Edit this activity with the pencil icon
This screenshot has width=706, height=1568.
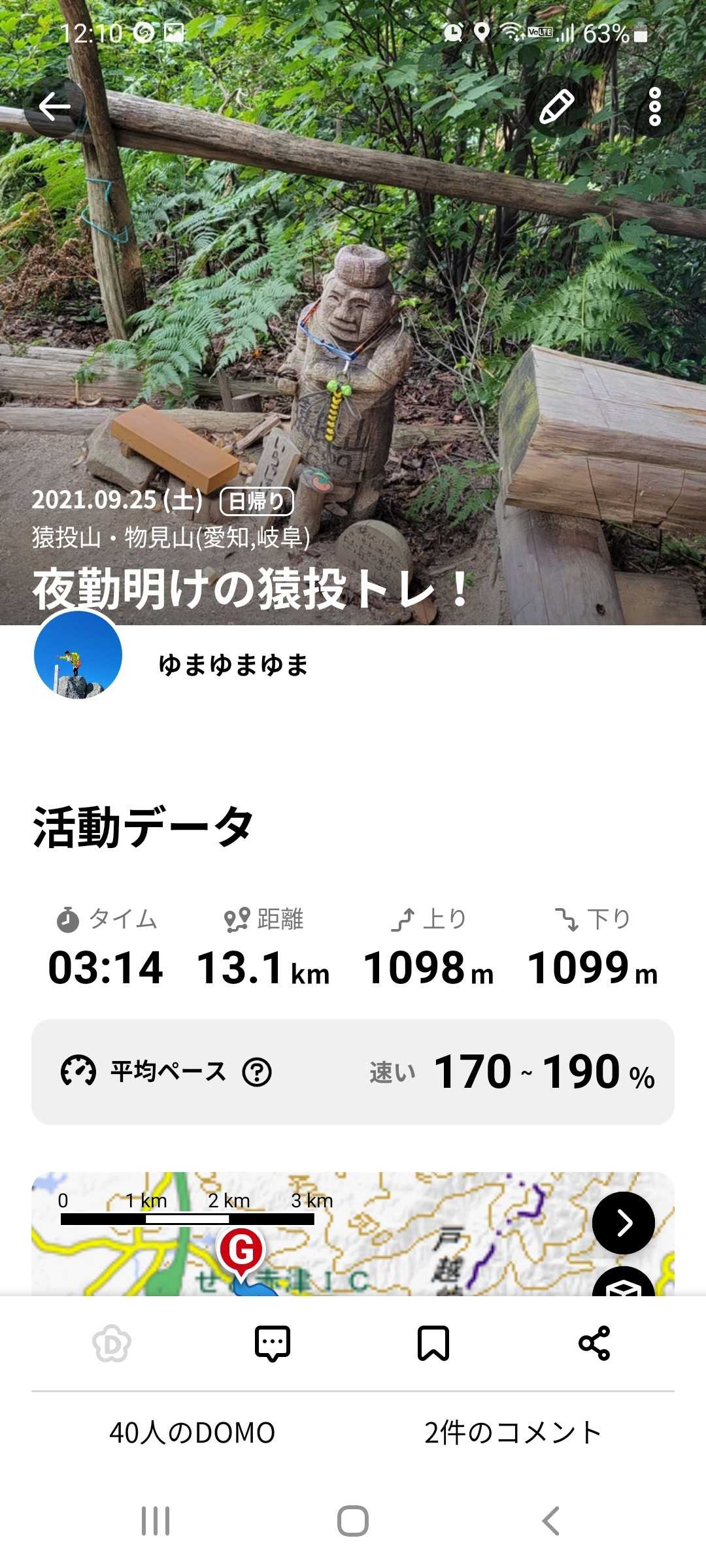[557, 106]
